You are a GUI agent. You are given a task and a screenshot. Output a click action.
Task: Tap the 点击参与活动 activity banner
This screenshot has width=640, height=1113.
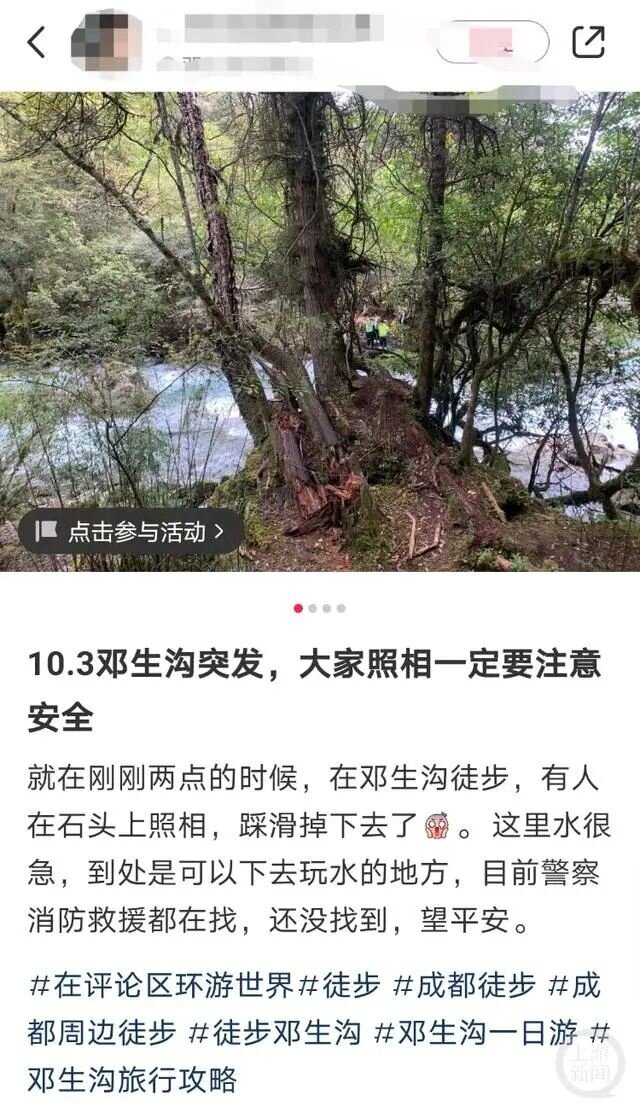(131, 532)
